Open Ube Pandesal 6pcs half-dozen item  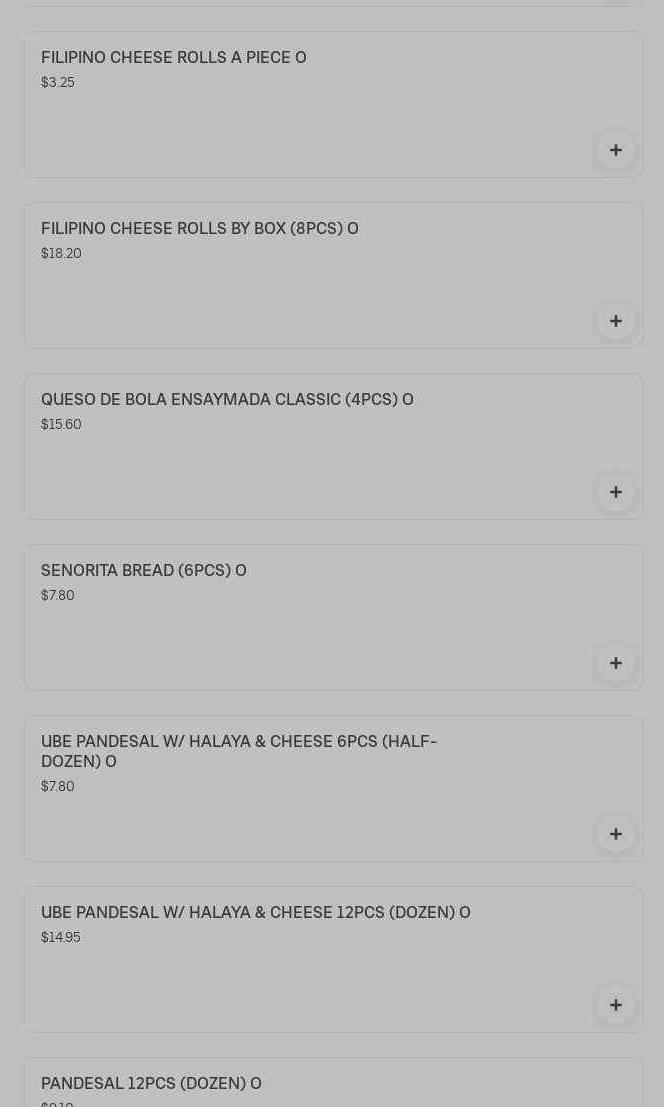tap(238, 751)
